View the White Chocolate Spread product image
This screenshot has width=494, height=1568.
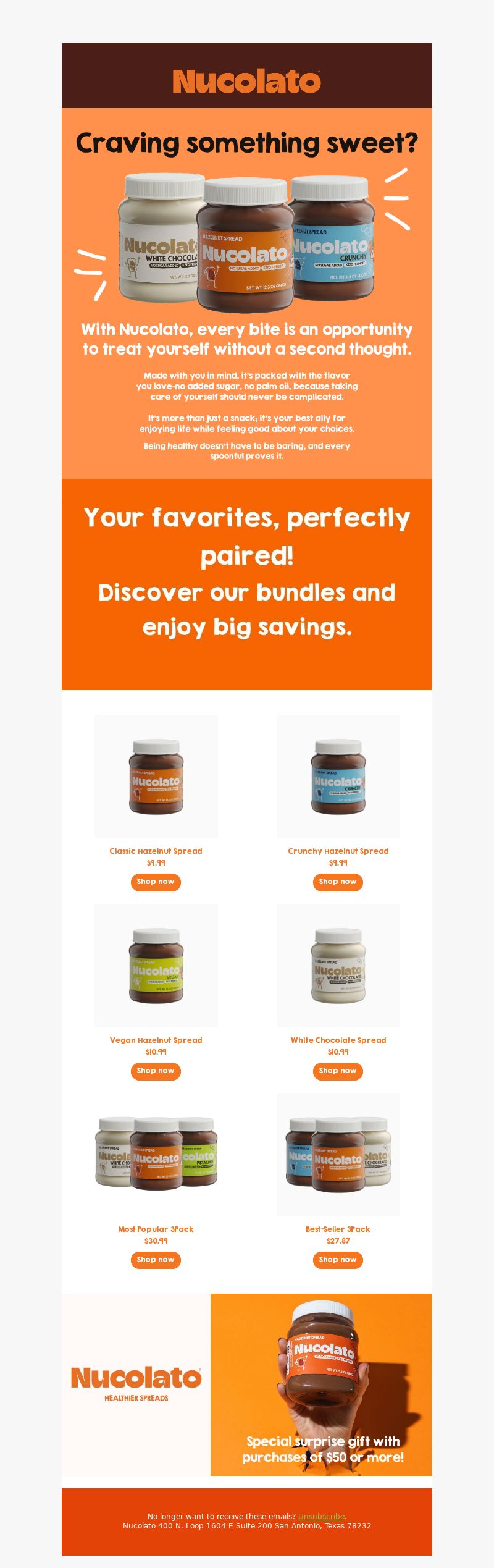pyautogui.click(x=338, y=966)
